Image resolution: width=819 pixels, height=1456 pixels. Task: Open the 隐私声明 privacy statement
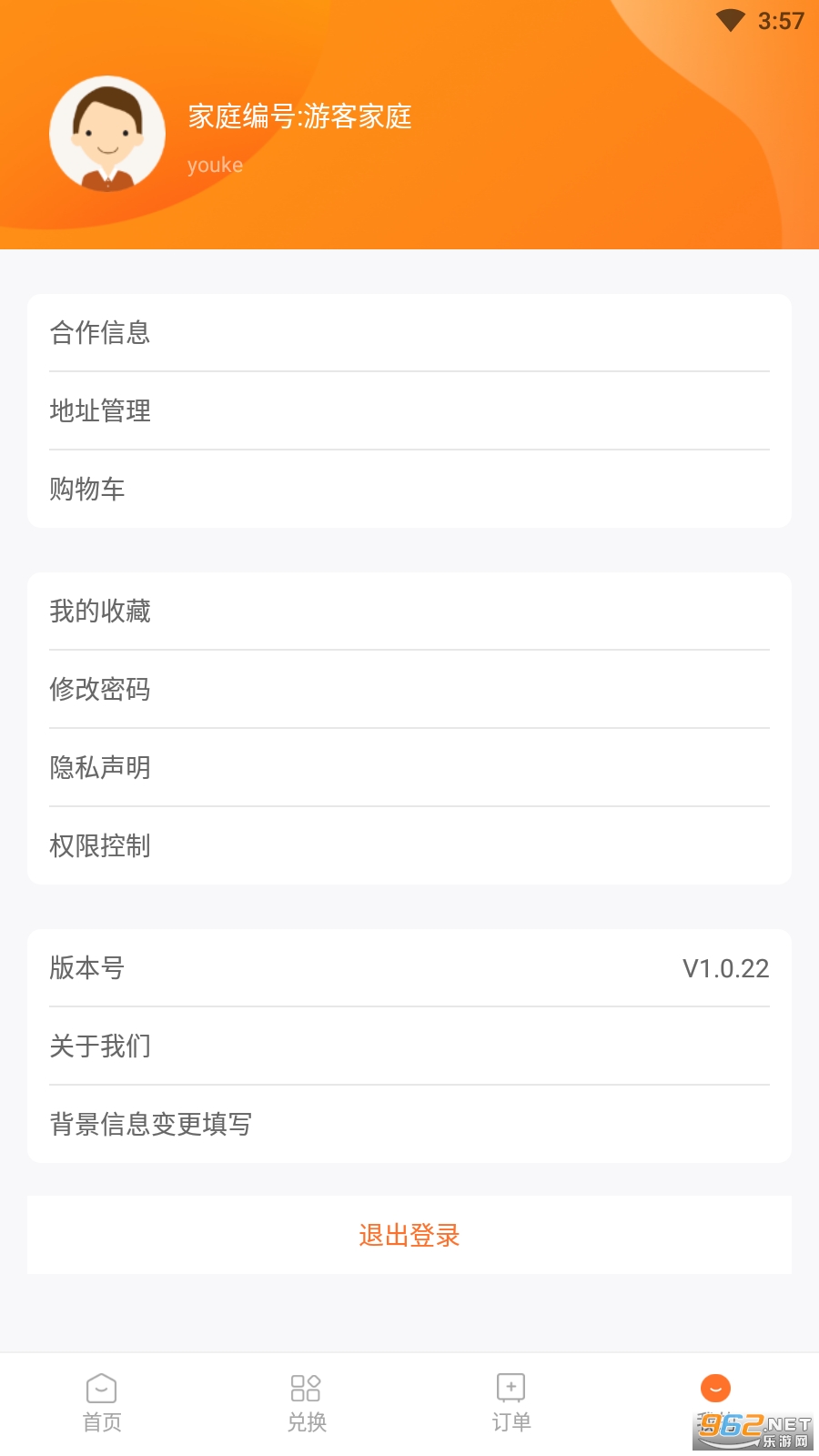(x=409, y=768)
